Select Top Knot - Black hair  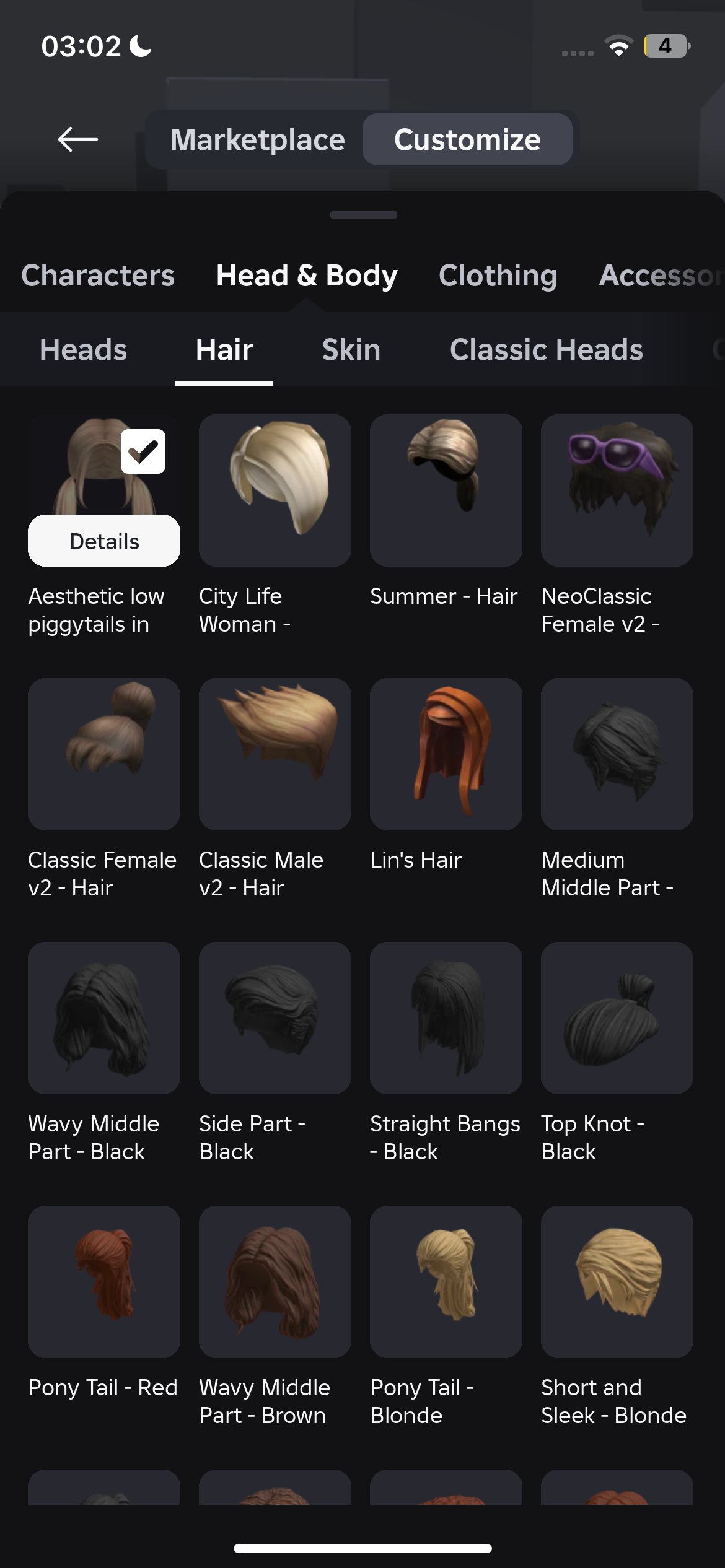pos(617,1018)
